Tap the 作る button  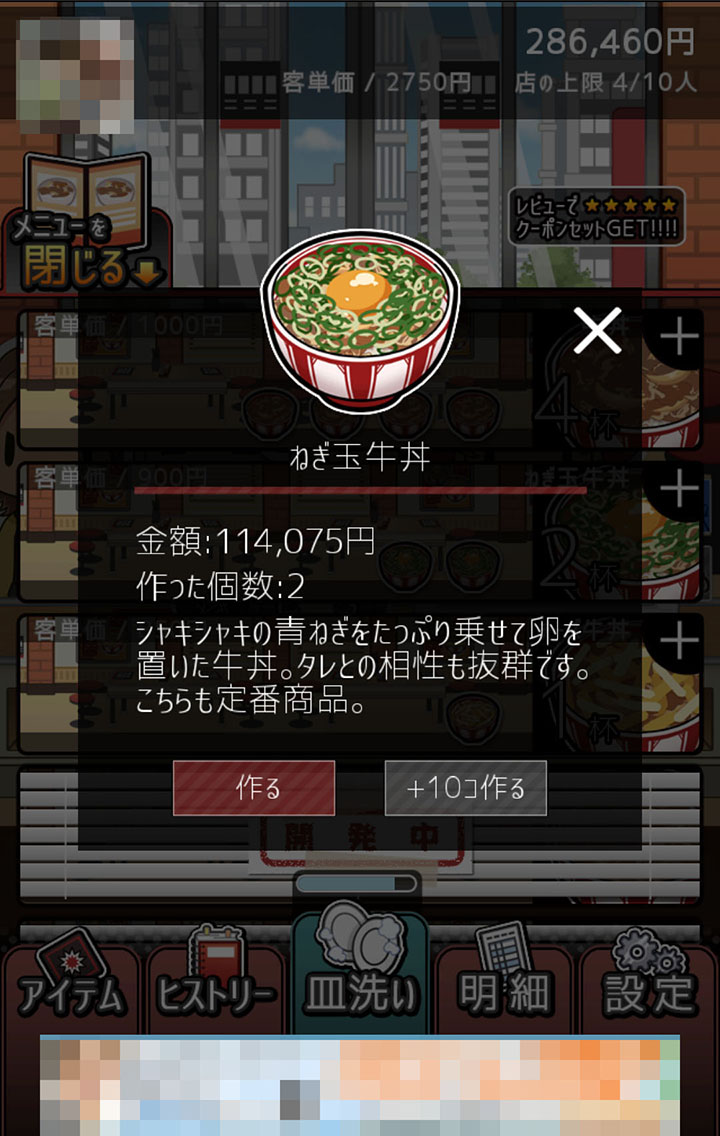pos(254,787)
